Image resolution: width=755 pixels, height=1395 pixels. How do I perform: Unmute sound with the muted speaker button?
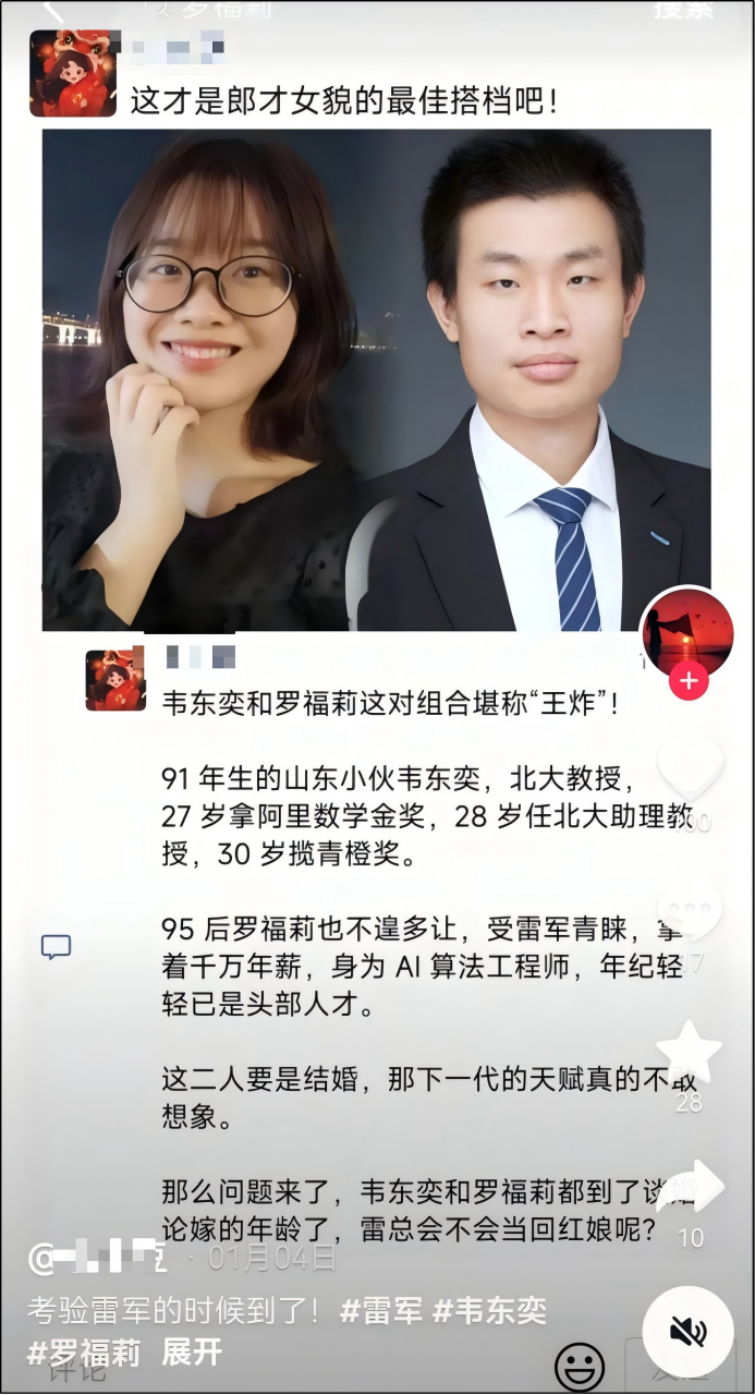click(x=688, y=1331)
